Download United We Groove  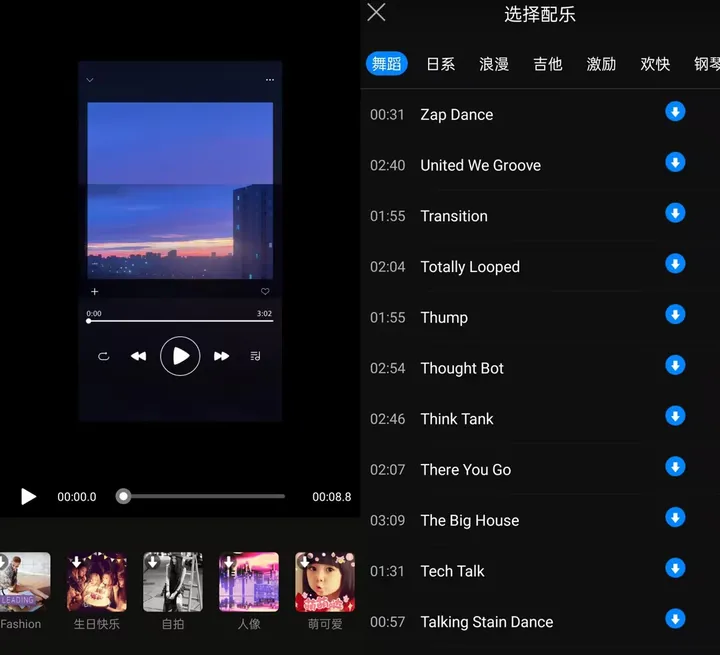675,162
